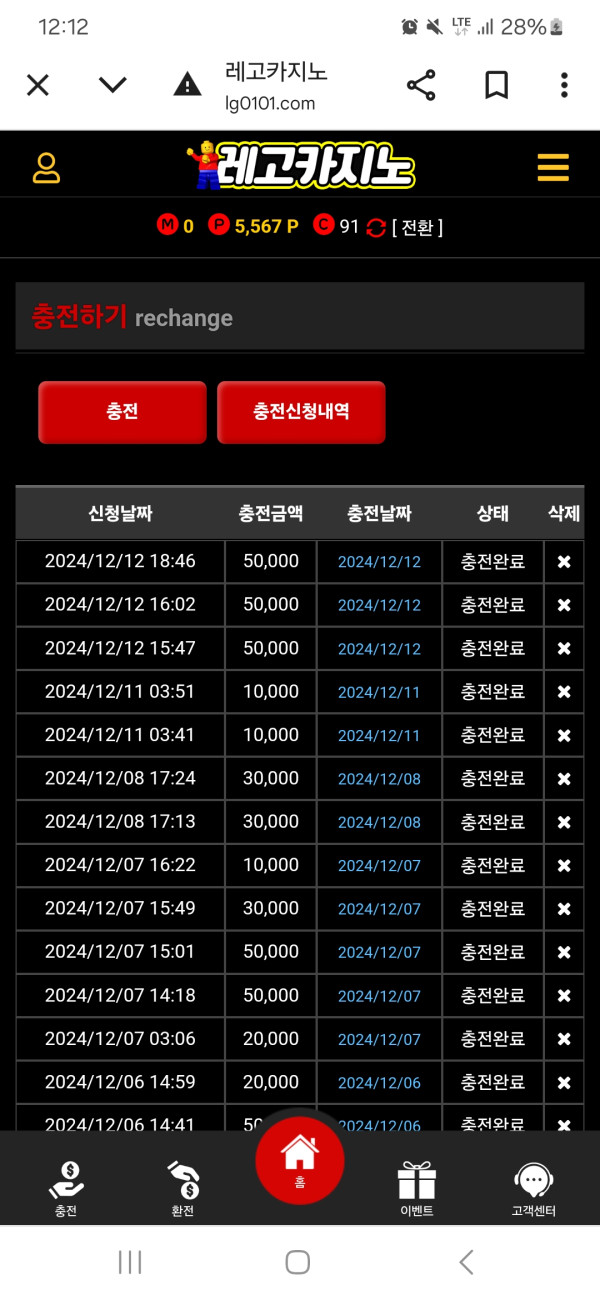Share this page
600x1300 pixels.
[421, 86]
